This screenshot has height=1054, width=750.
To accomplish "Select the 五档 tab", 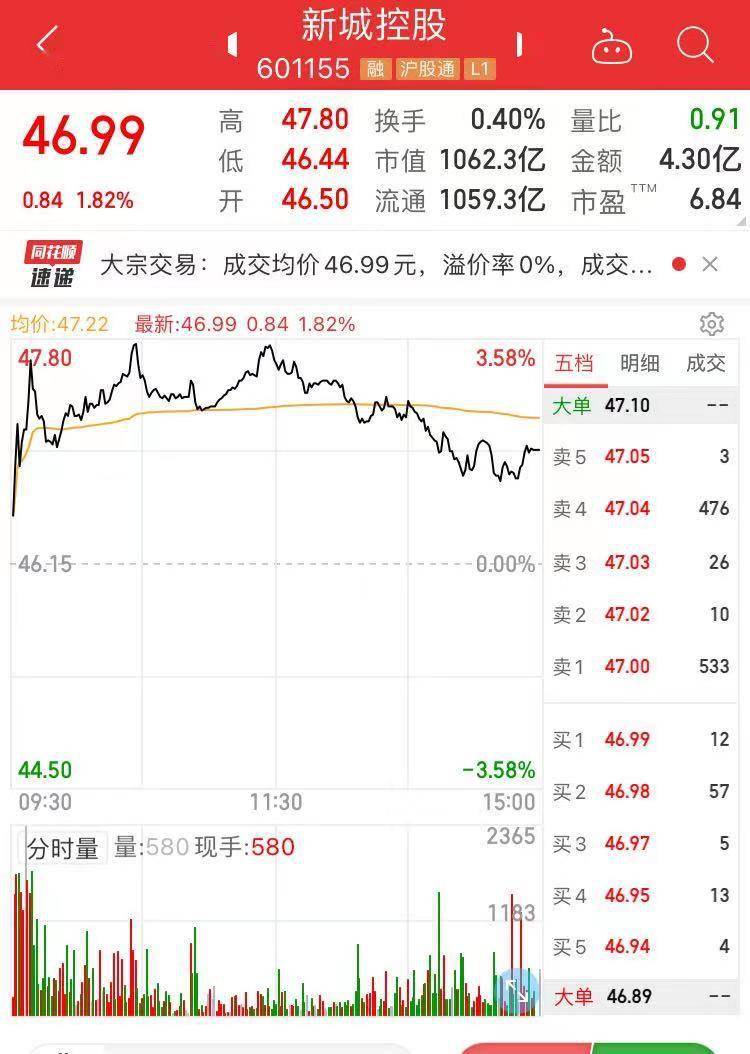I will (x=574, y=363).
